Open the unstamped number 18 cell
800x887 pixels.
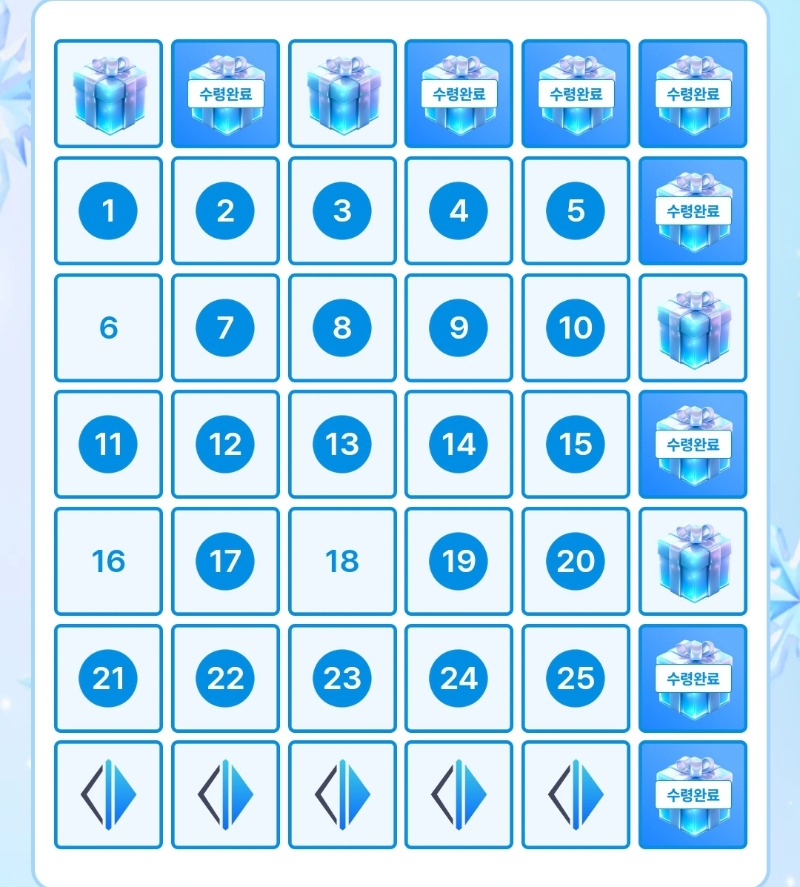[342, 561]
